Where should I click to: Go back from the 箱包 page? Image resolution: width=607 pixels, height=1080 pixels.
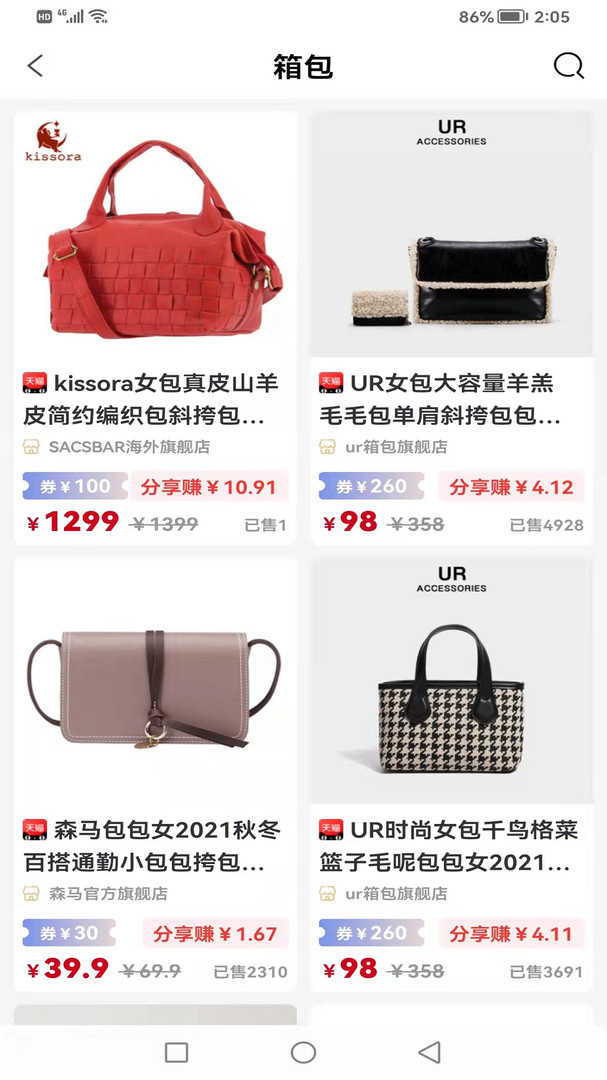pos(36,66)
